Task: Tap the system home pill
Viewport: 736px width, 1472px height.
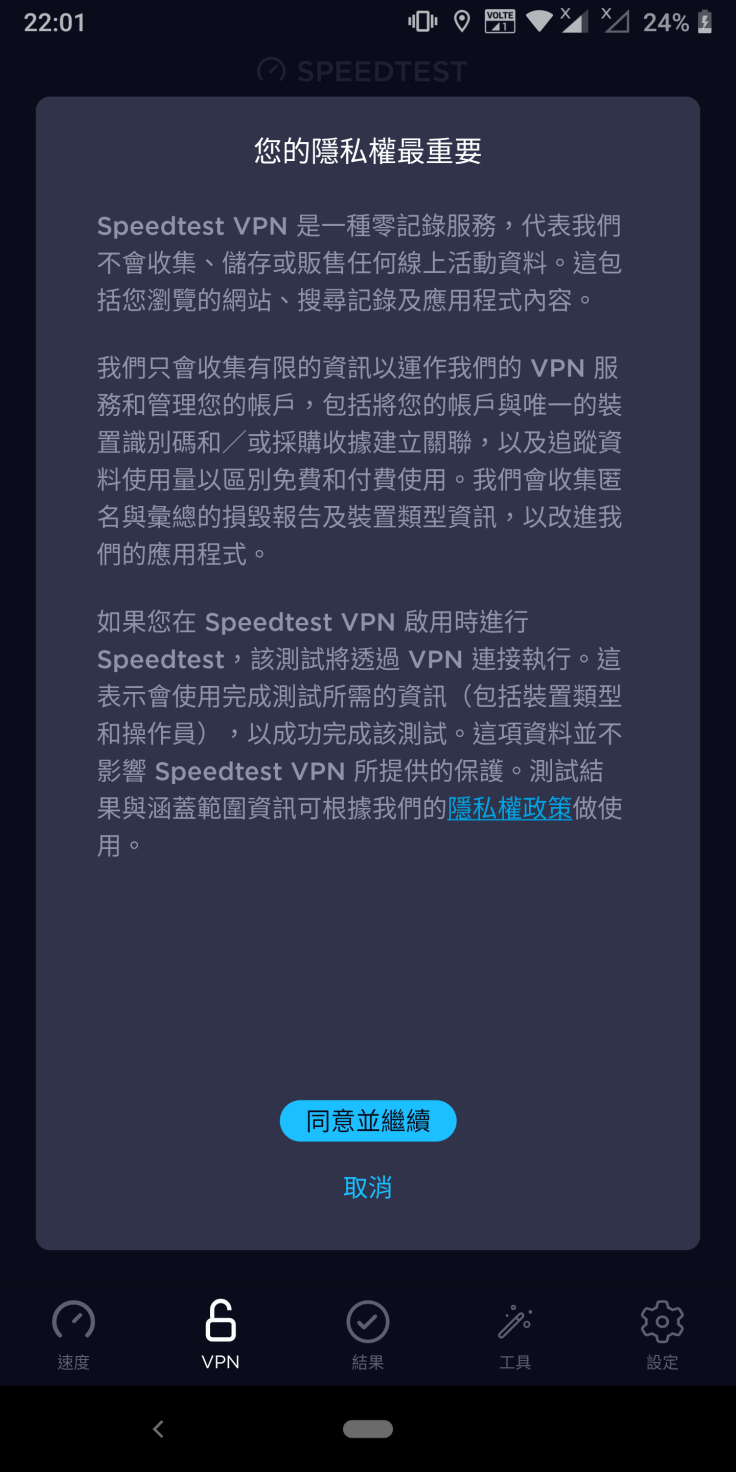Action: [x=367, y=1429]
